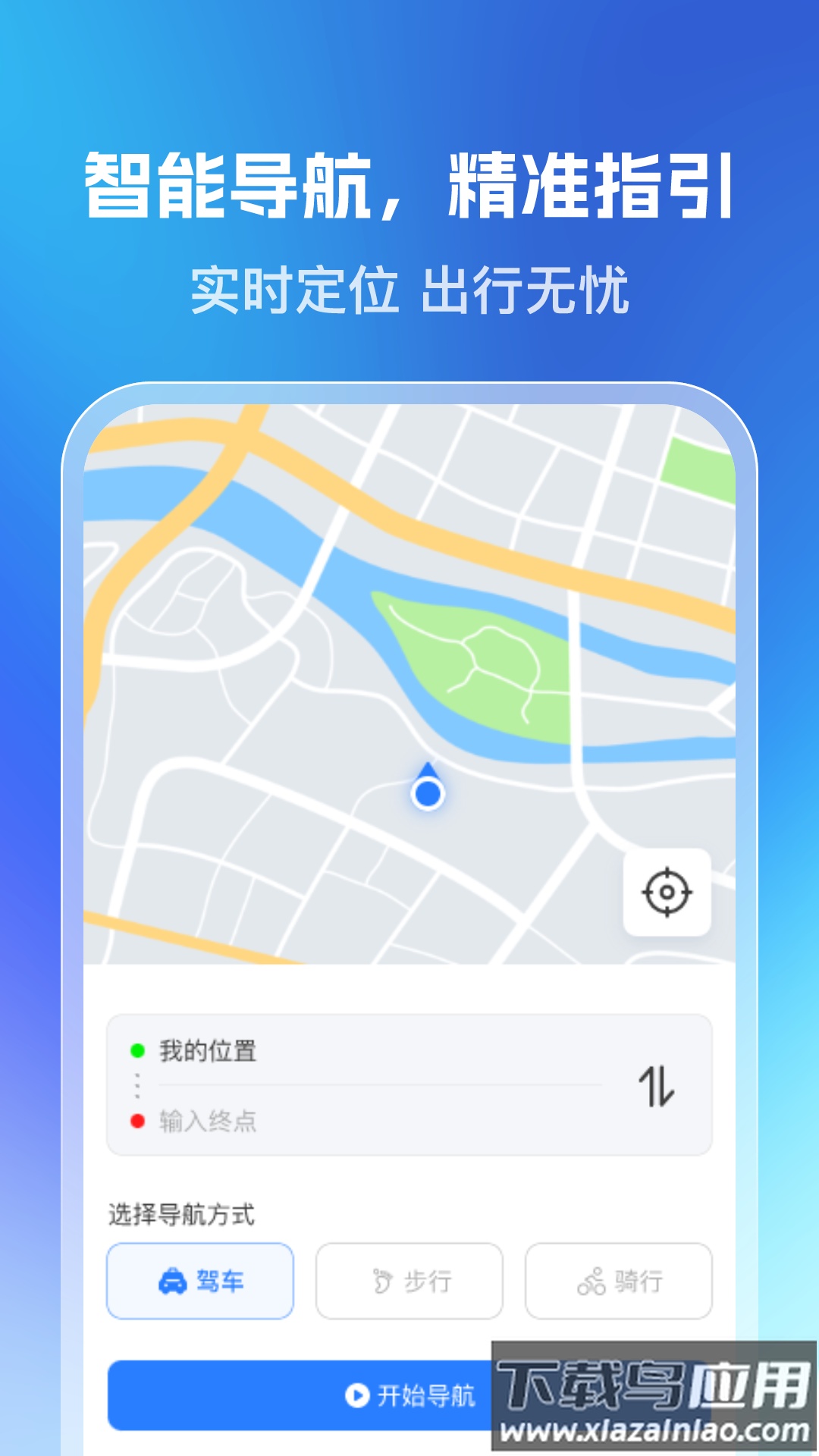Click the walking icon in the 步行 option
This screenshot has height=1456, width=819.
click(x=384, y=1280)
